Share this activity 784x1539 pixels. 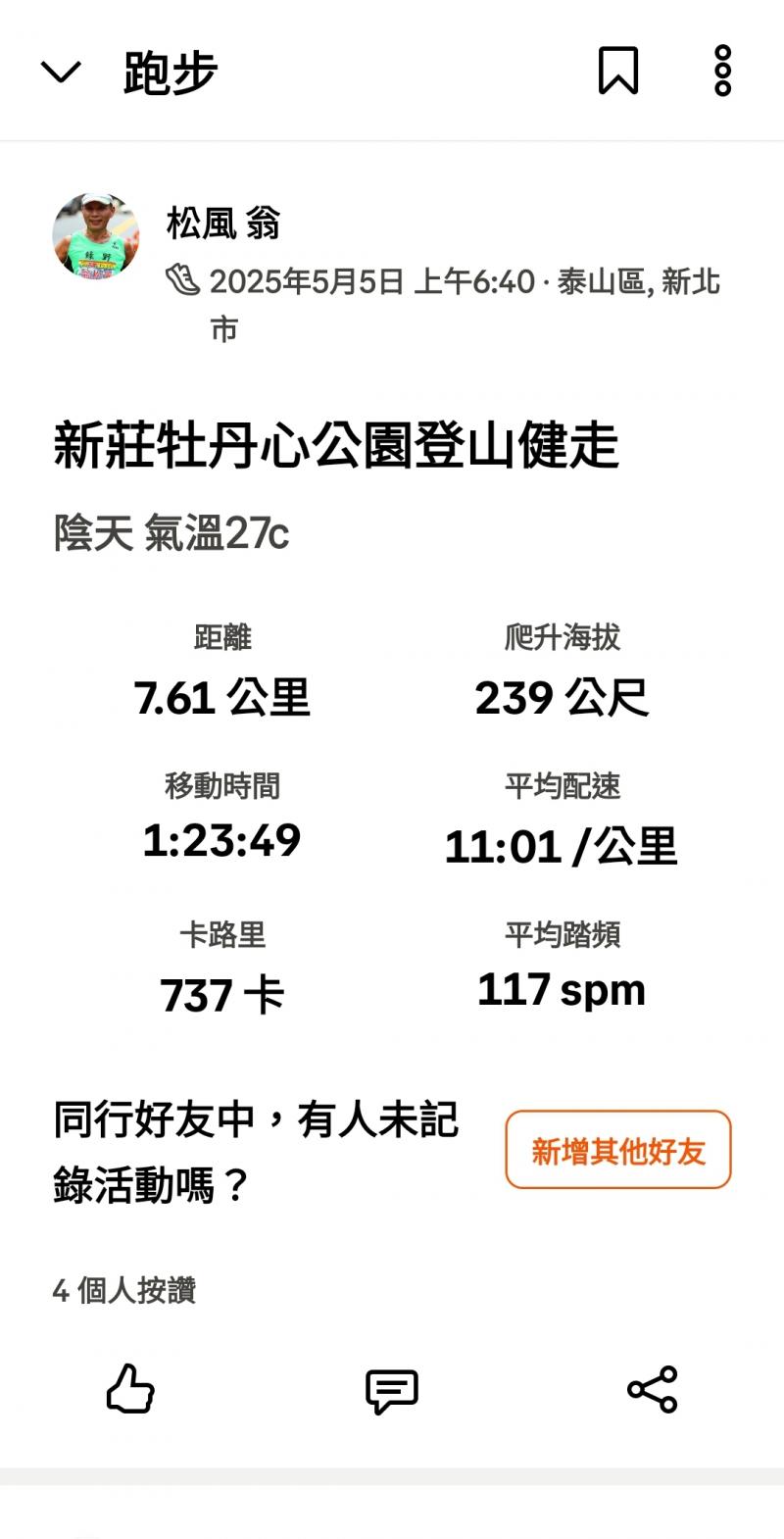click(x=653, y=1389)
